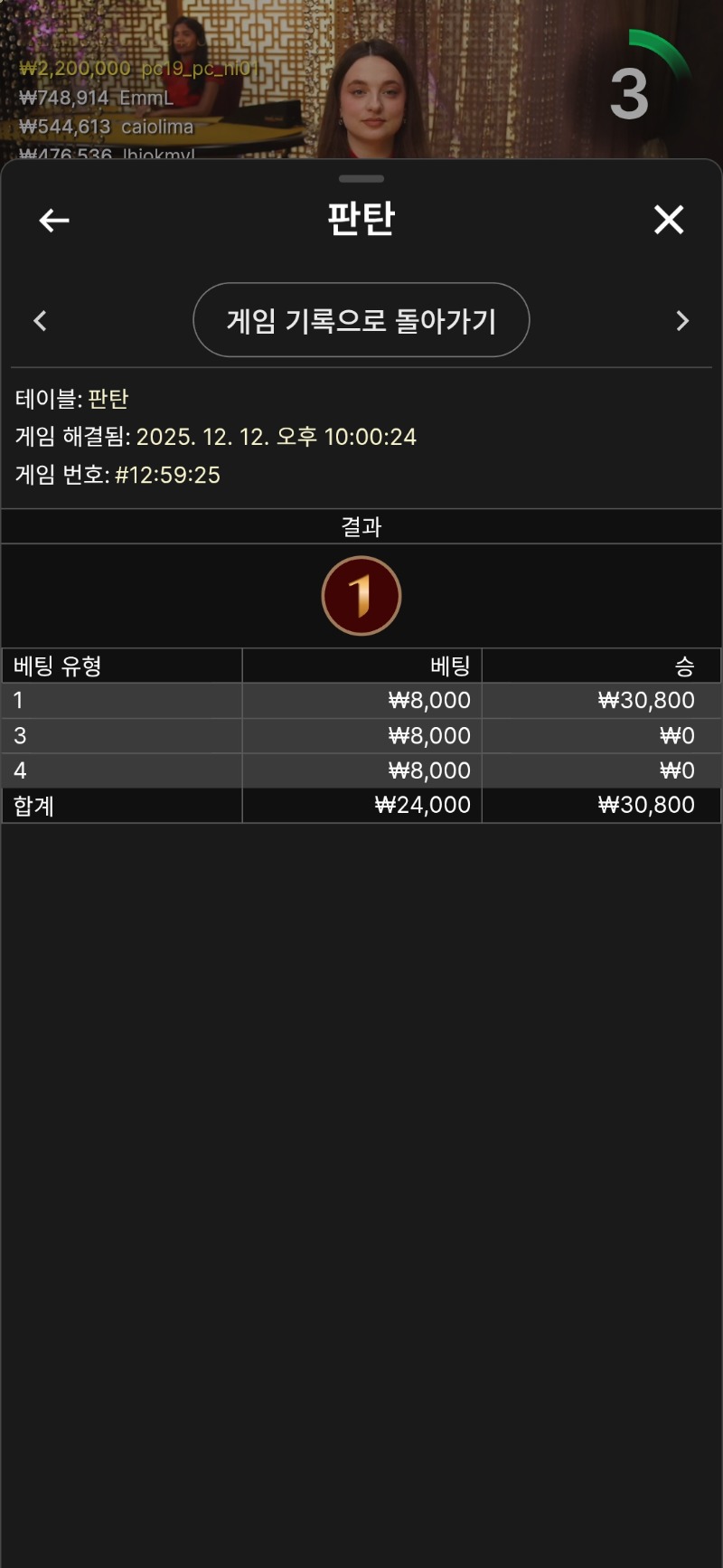View next game record with right chevron
This screenshot has width=723, height=1568.
tap(682, 321)
